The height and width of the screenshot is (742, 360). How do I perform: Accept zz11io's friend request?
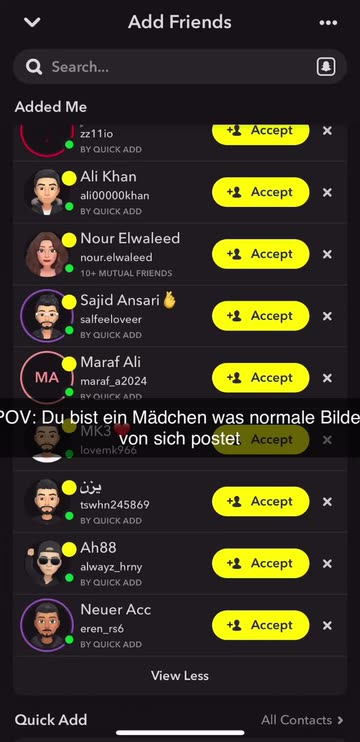click(261, 134)
